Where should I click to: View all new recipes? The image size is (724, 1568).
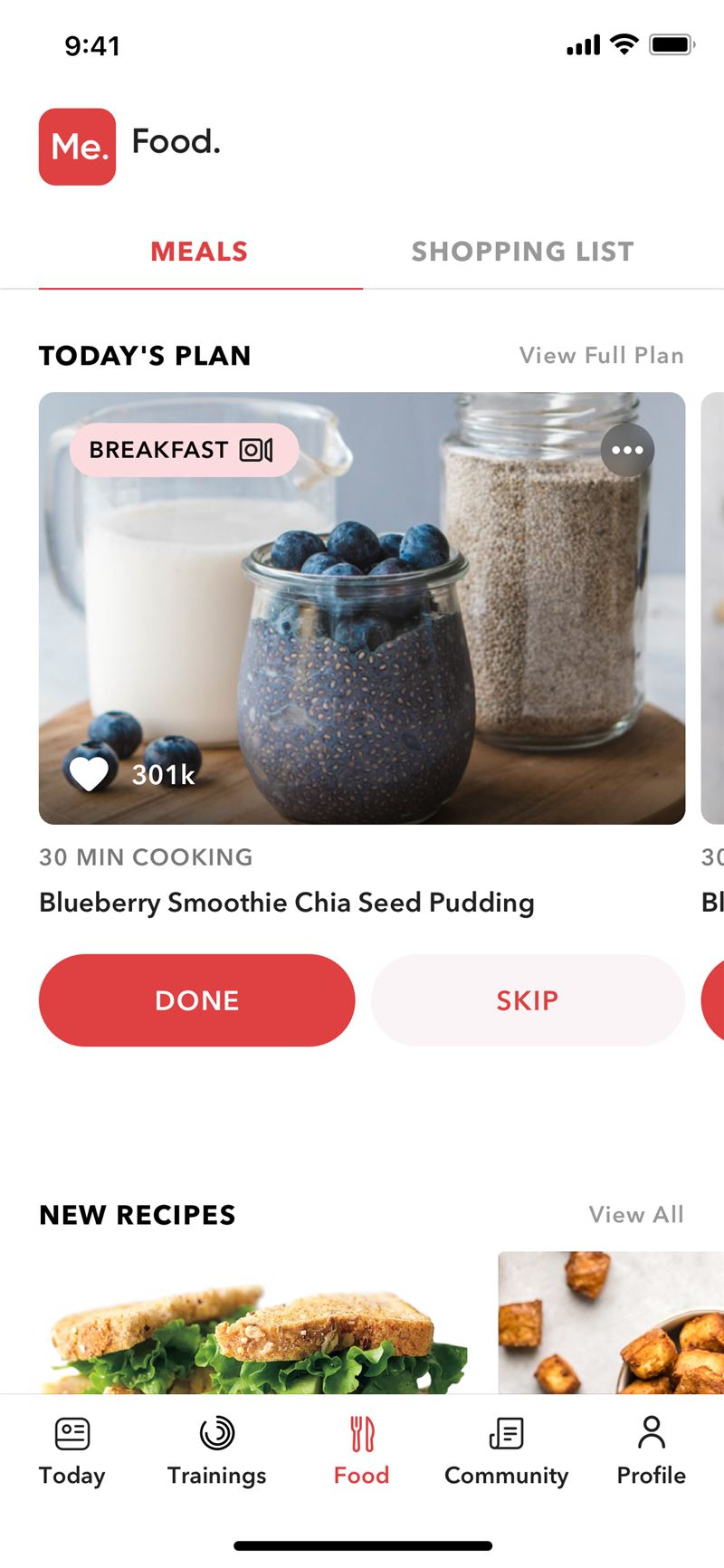tap(636, 1214)
